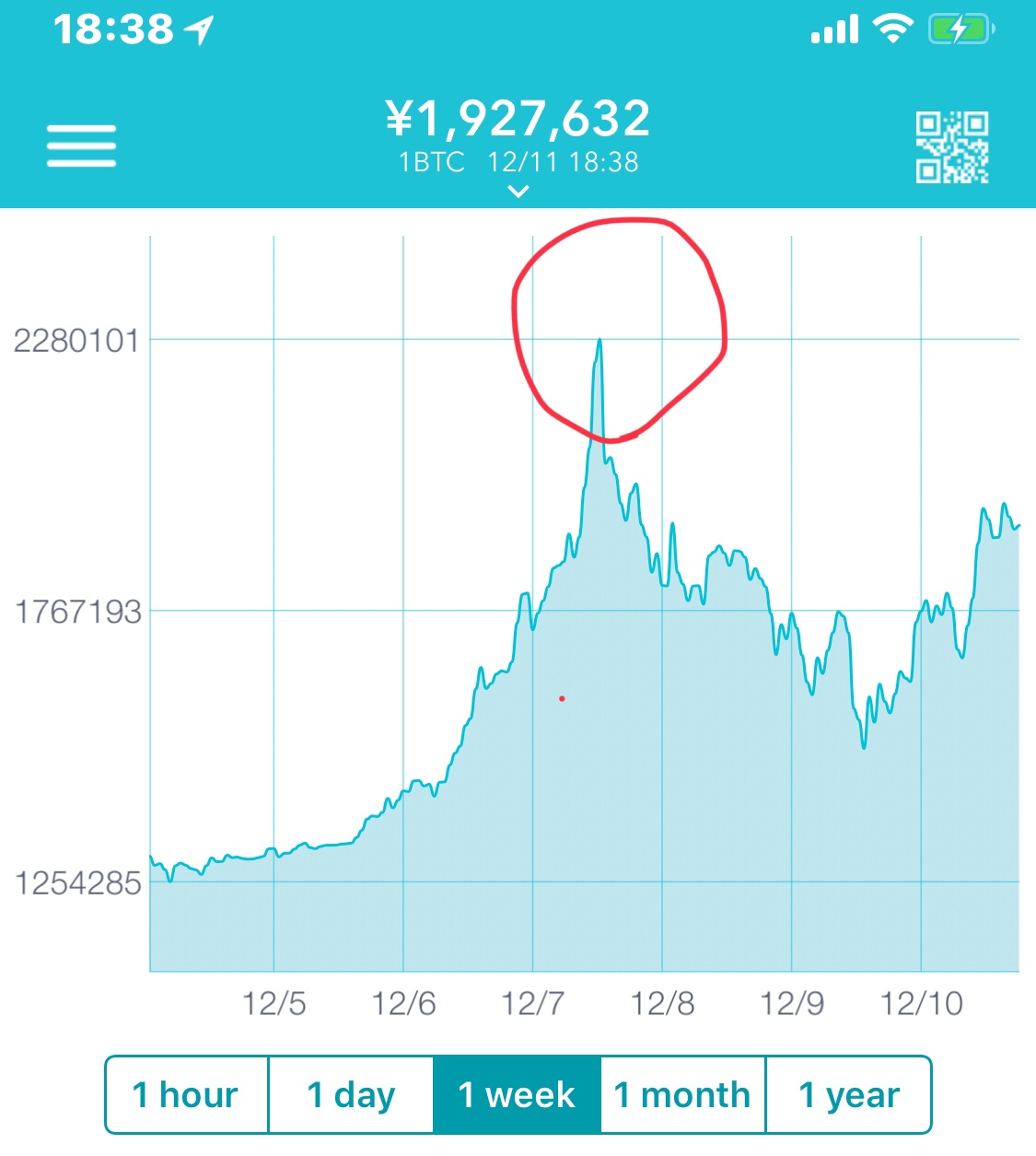The height and width of the screenshot is (1156, 1036).
Task: Switch to the 1 month view
Action: tap(682, 1095)
